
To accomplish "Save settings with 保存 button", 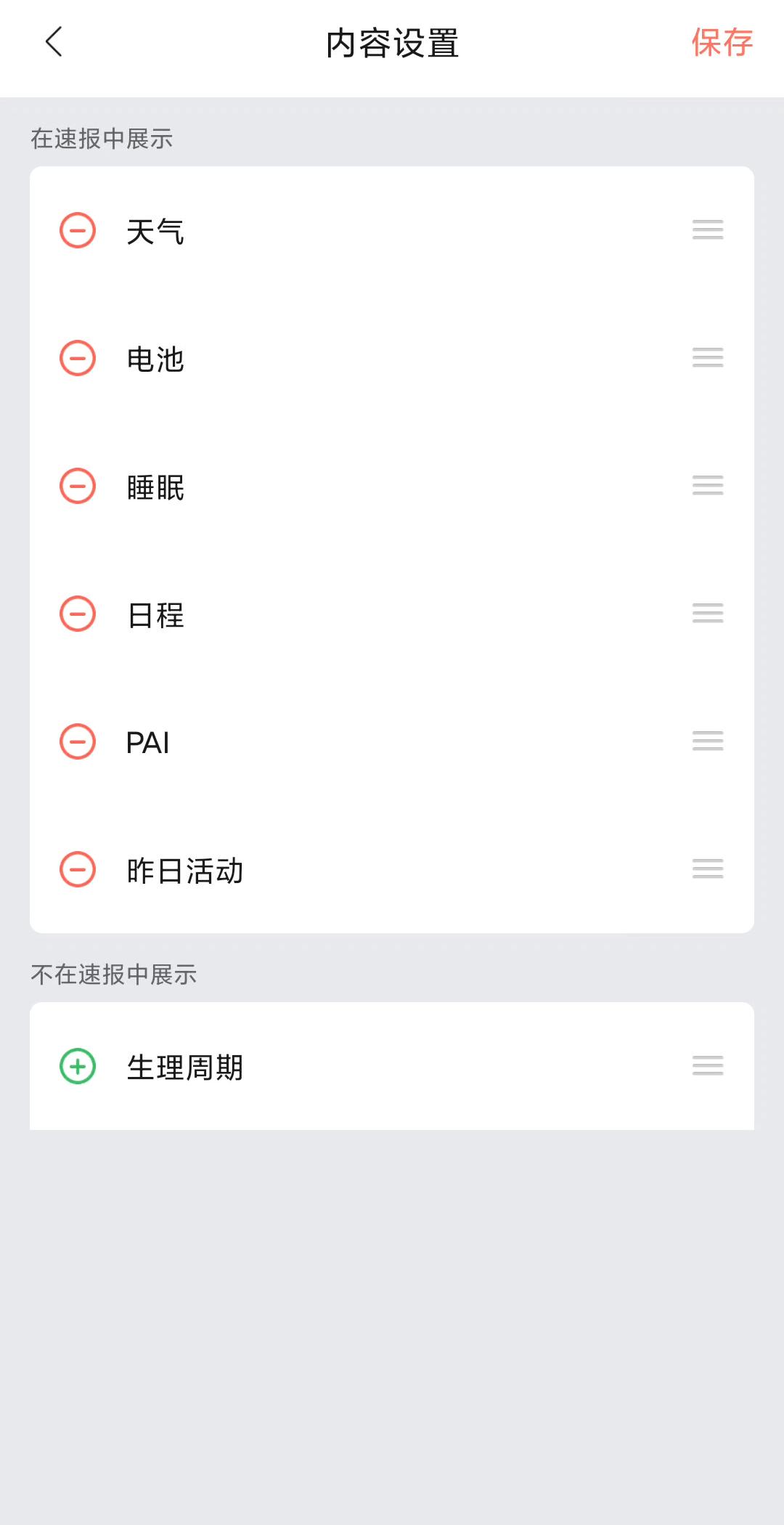I will 722,43.
